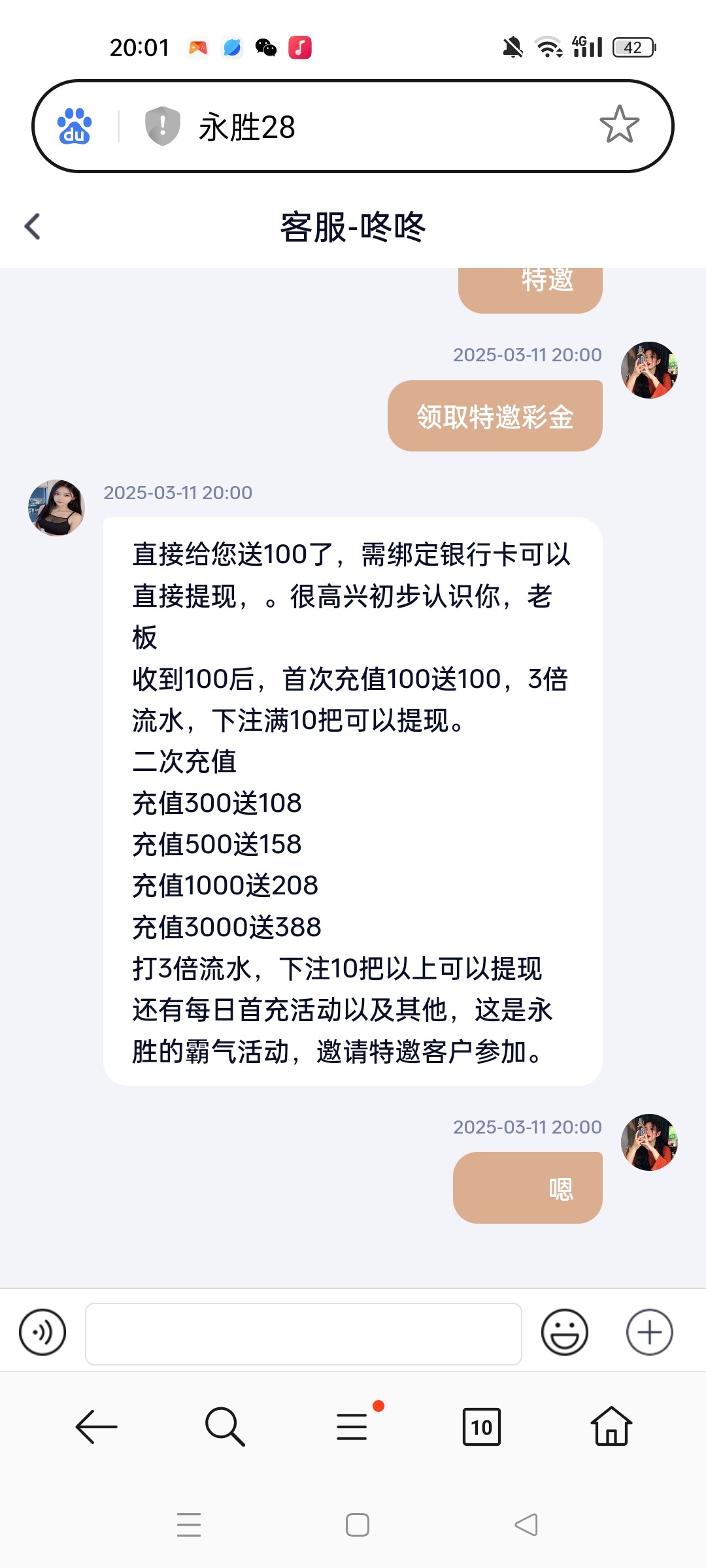This screenshot has height=1568, width=706.
Task: Focus the chat message input field
Action: point(303,1333)
